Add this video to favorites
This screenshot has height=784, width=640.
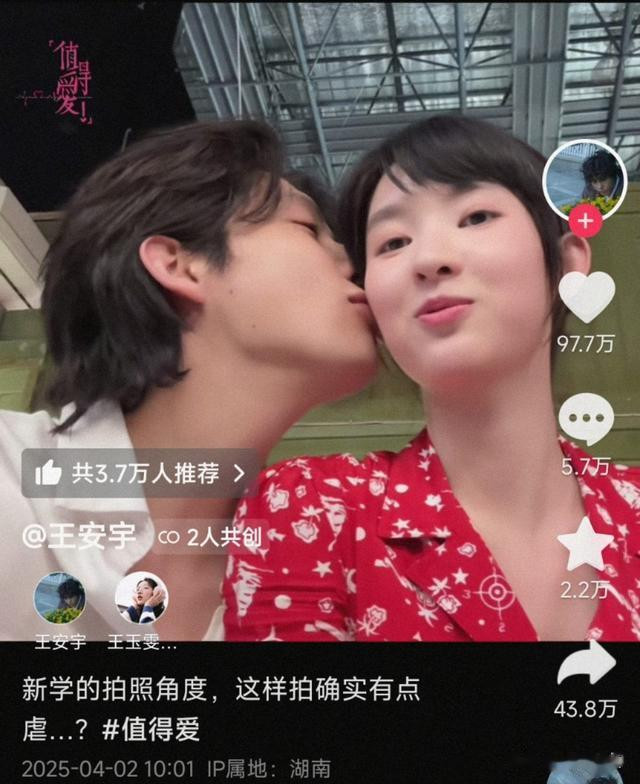pos(586,544)
